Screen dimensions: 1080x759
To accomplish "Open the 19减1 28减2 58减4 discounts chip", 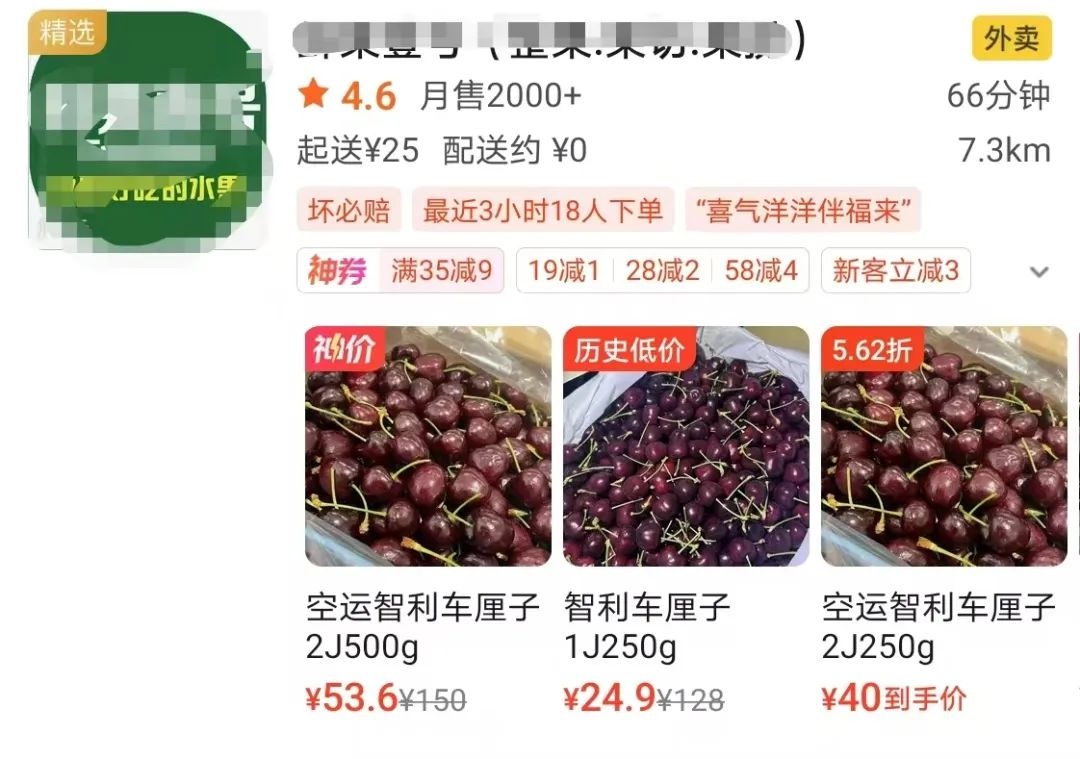I will (662, 271).
